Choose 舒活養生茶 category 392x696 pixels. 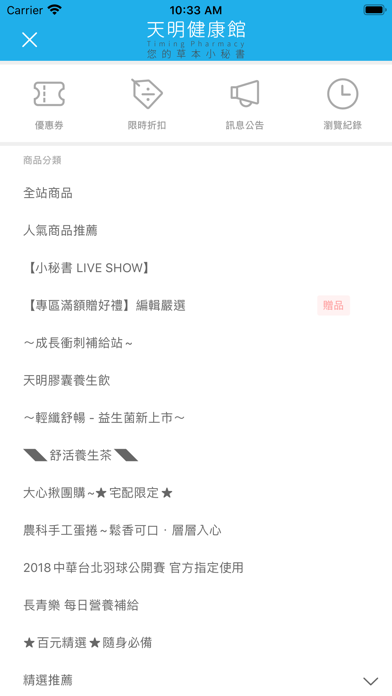pyautogui.click(x=196, y=455)
